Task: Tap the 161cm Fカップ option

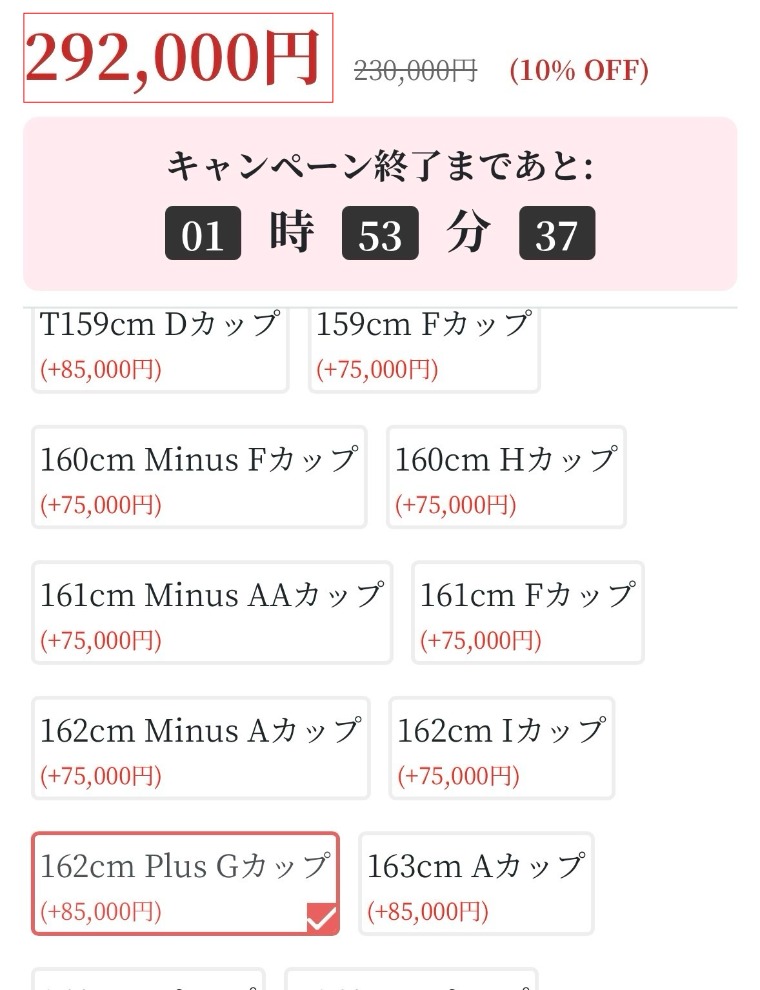Action: click(527, 612)
